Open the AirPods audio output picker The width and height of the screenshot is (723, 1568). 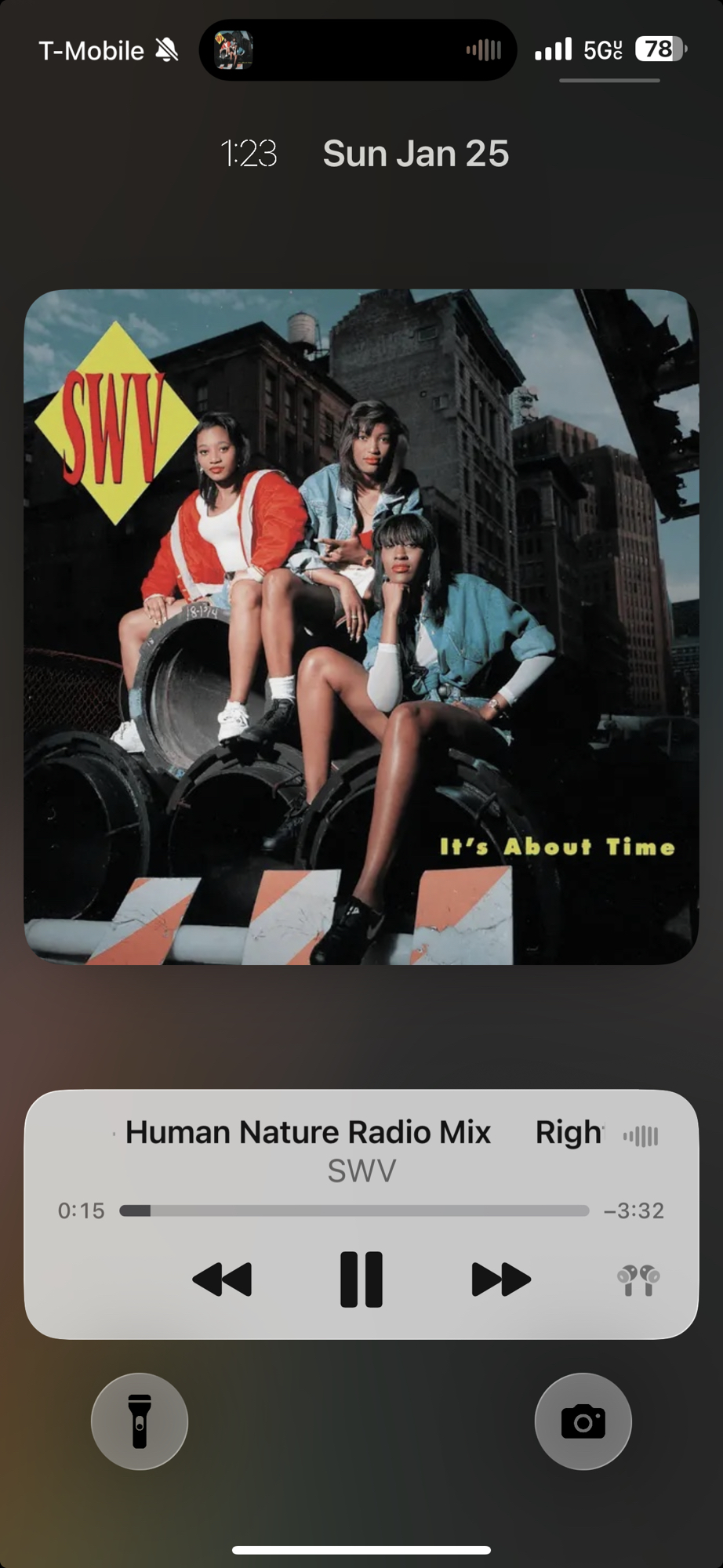(x=638, y=1281)
